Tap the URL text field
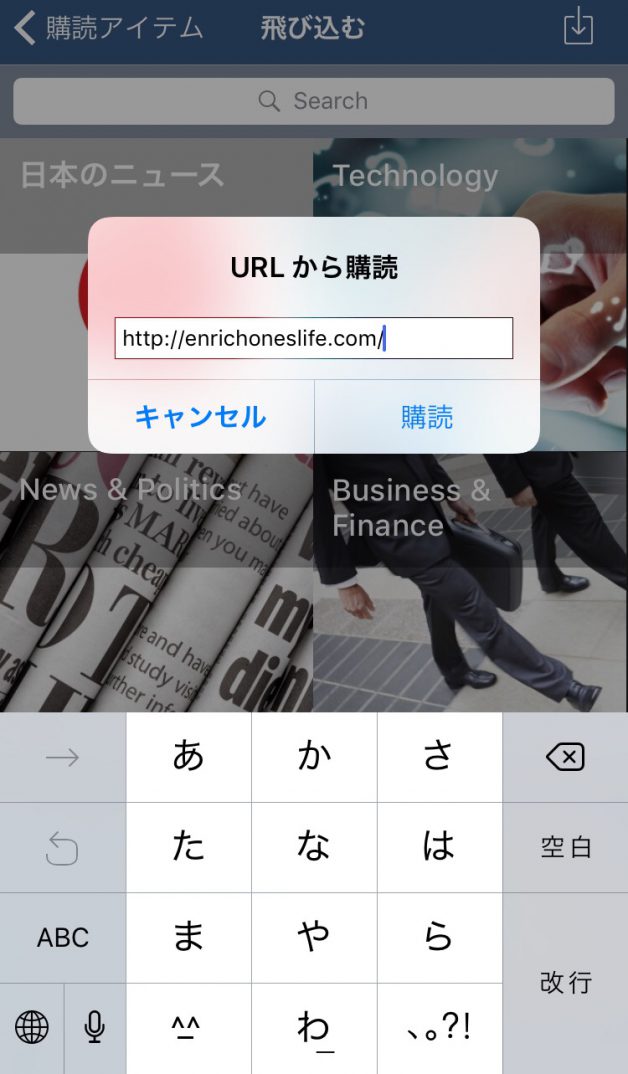 [x=313, y=339]
